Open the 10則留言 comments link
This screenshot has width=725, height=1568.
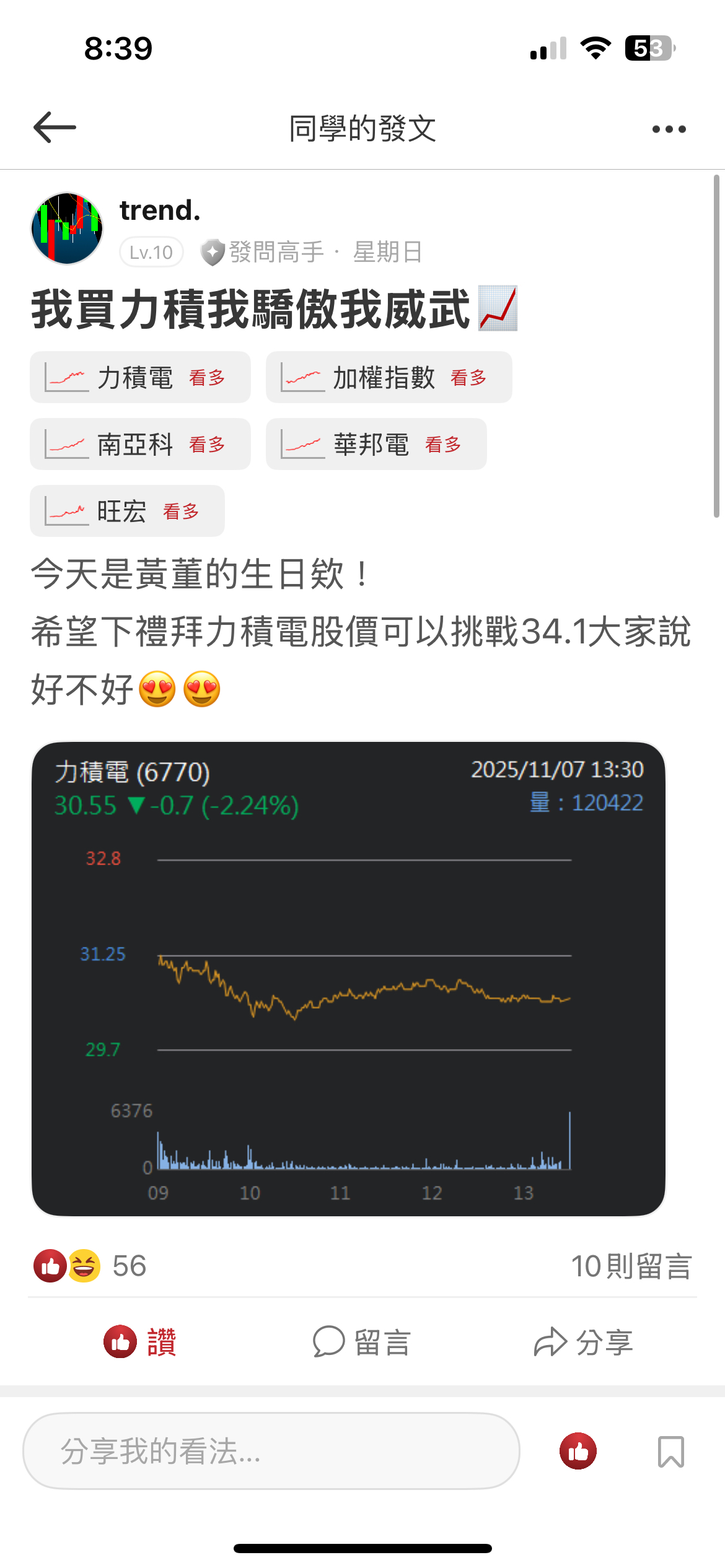(630, 1266)
